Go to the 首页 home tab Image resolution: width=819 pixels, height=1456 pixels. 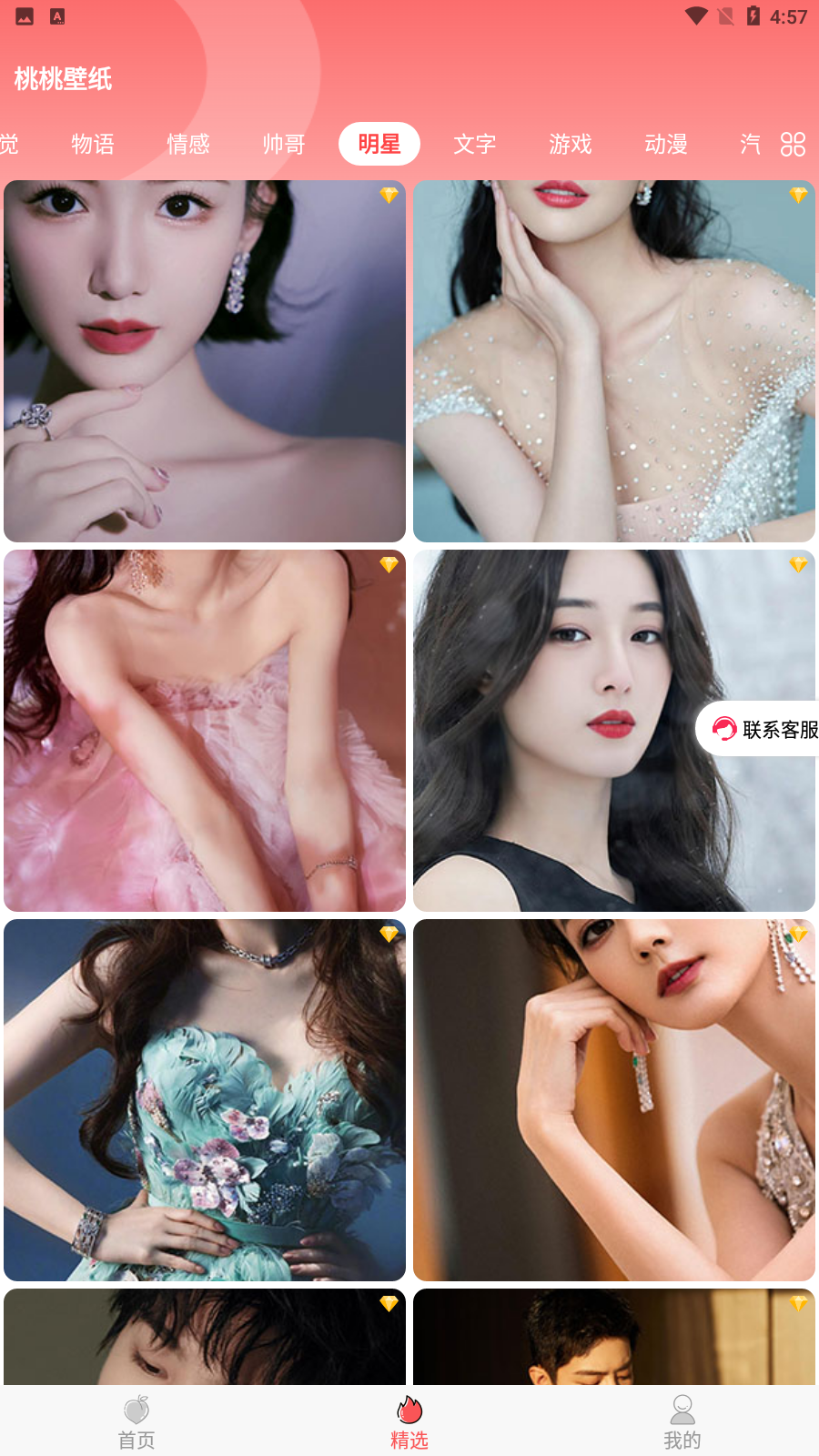[x=136, y=1422]
